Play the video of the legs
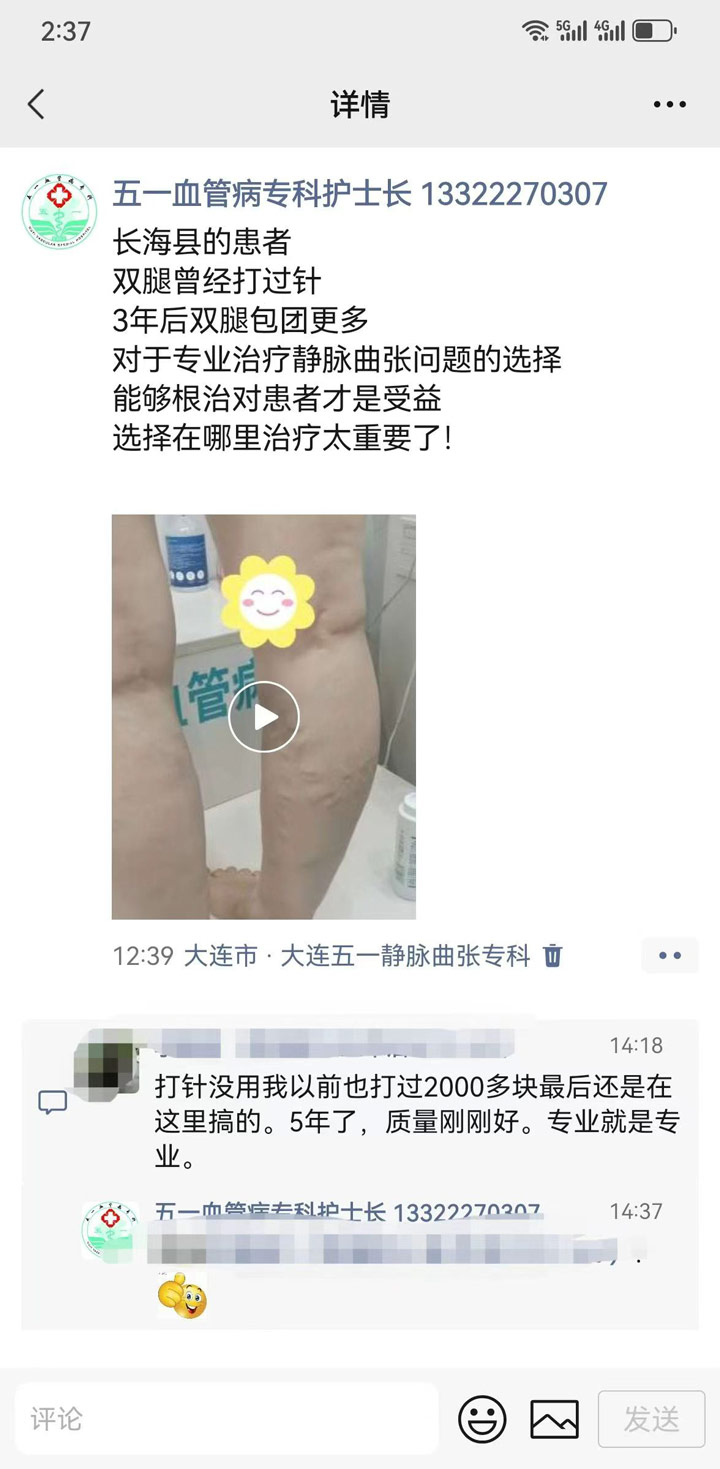This screenshot has height=1469, width=720. (x=264, y=716)
